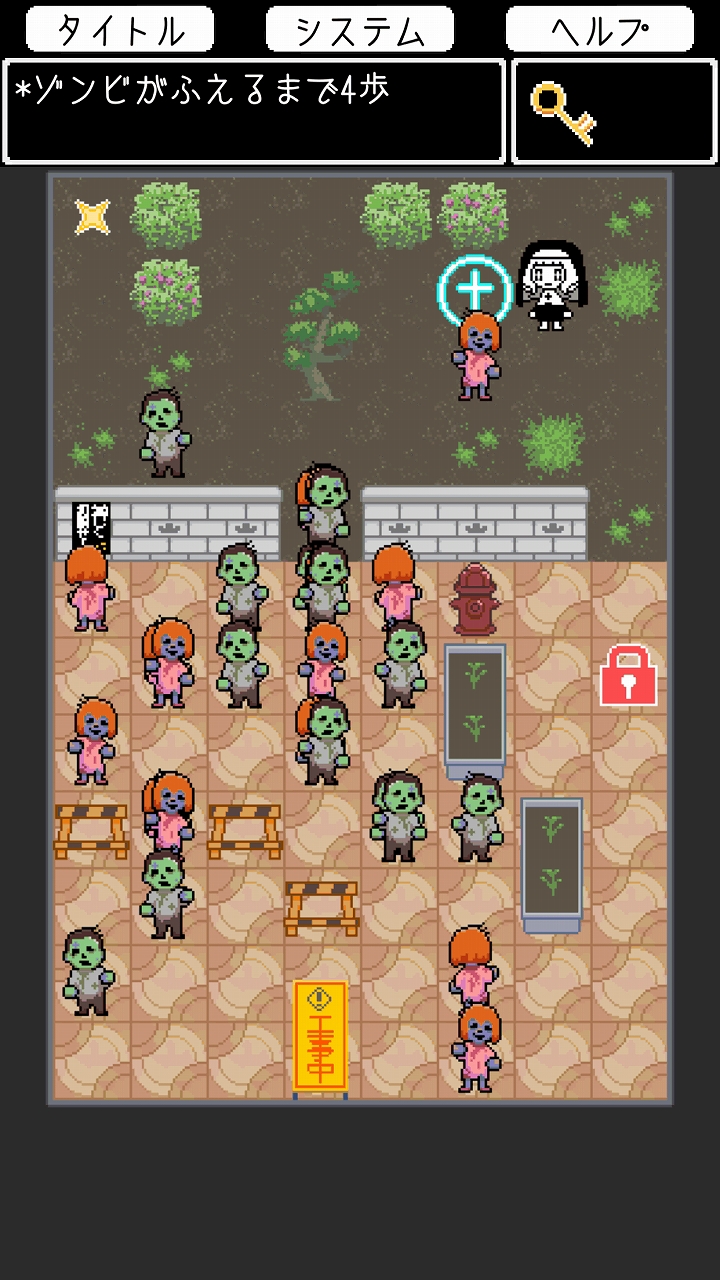The height and width of the screenshot is (1280, 720).
Task: Open the システム menu button
Action: tap(360, 29)
